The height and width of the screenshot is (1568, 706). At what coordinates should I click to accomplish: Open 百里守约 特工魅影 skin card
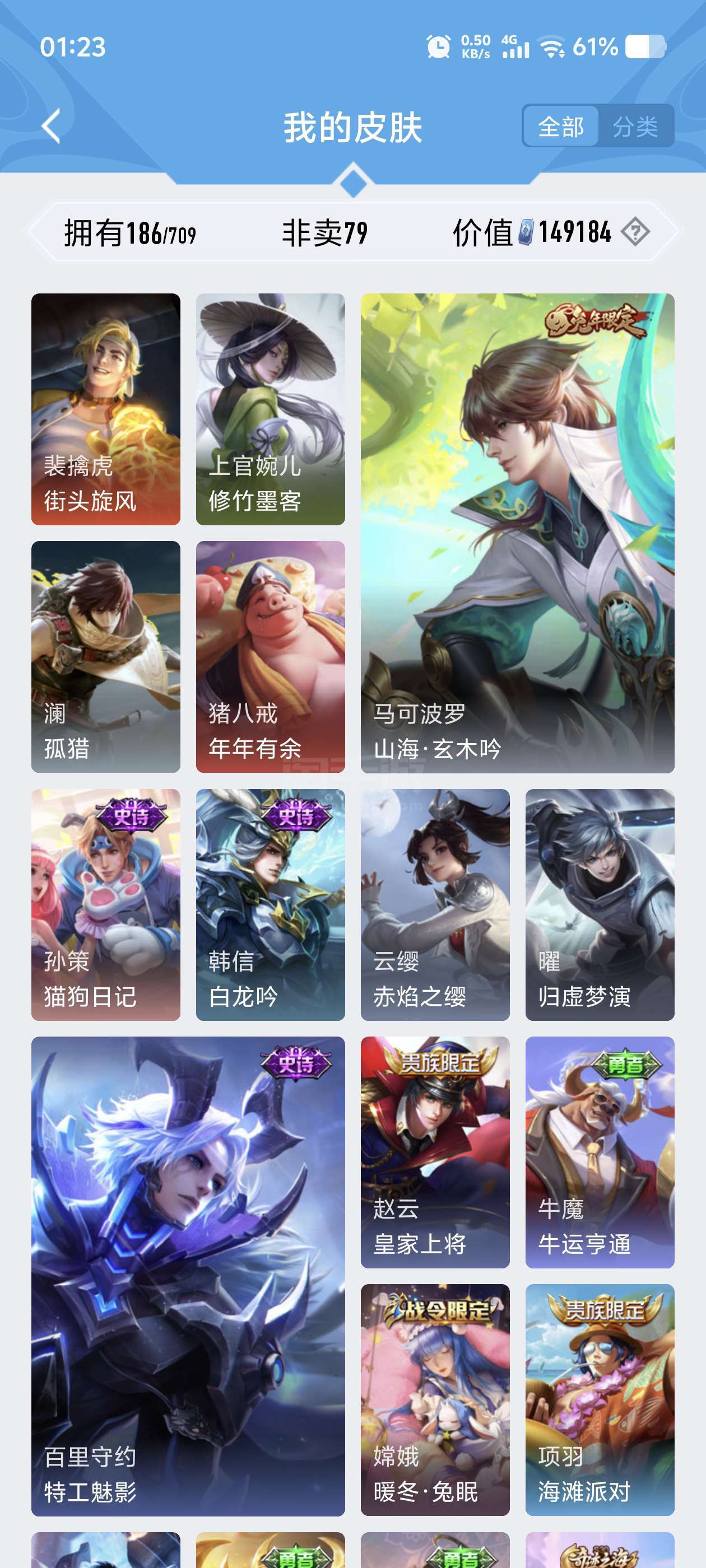coord(188,1275)
